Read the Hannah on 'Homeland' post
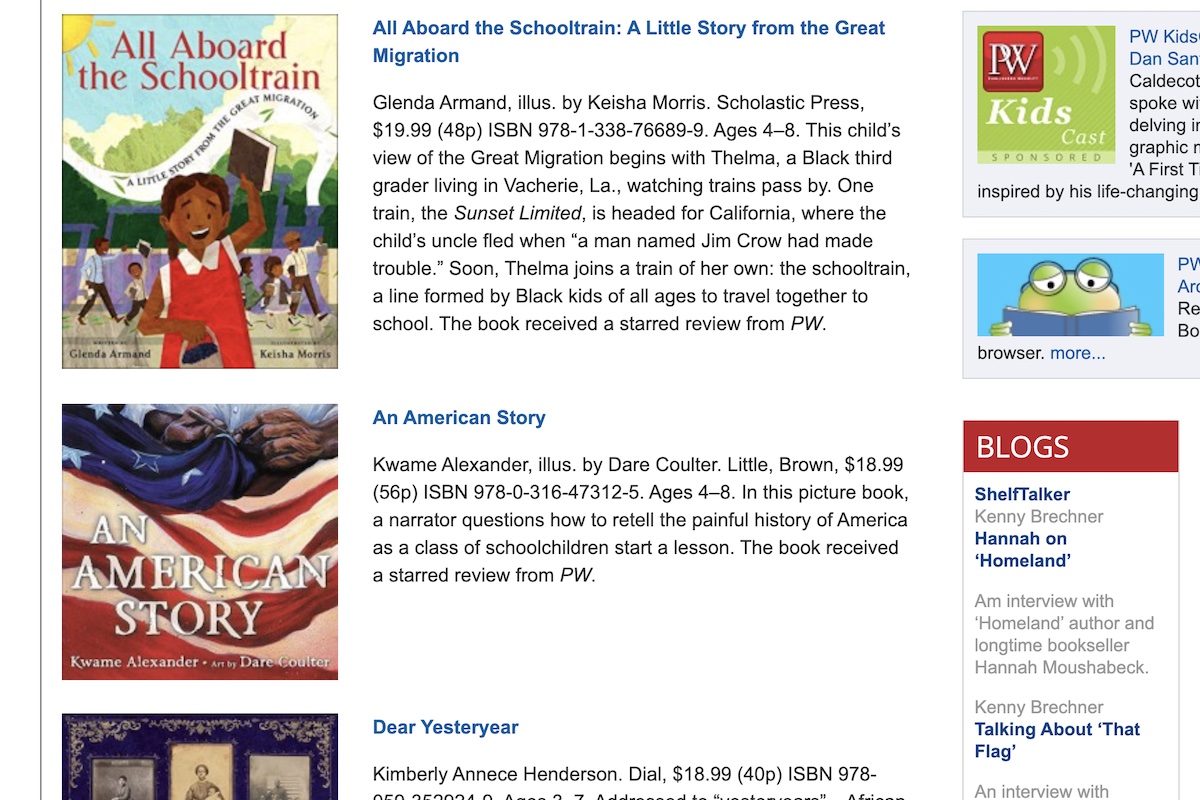1200x800 pixels. pos(1022,549)
